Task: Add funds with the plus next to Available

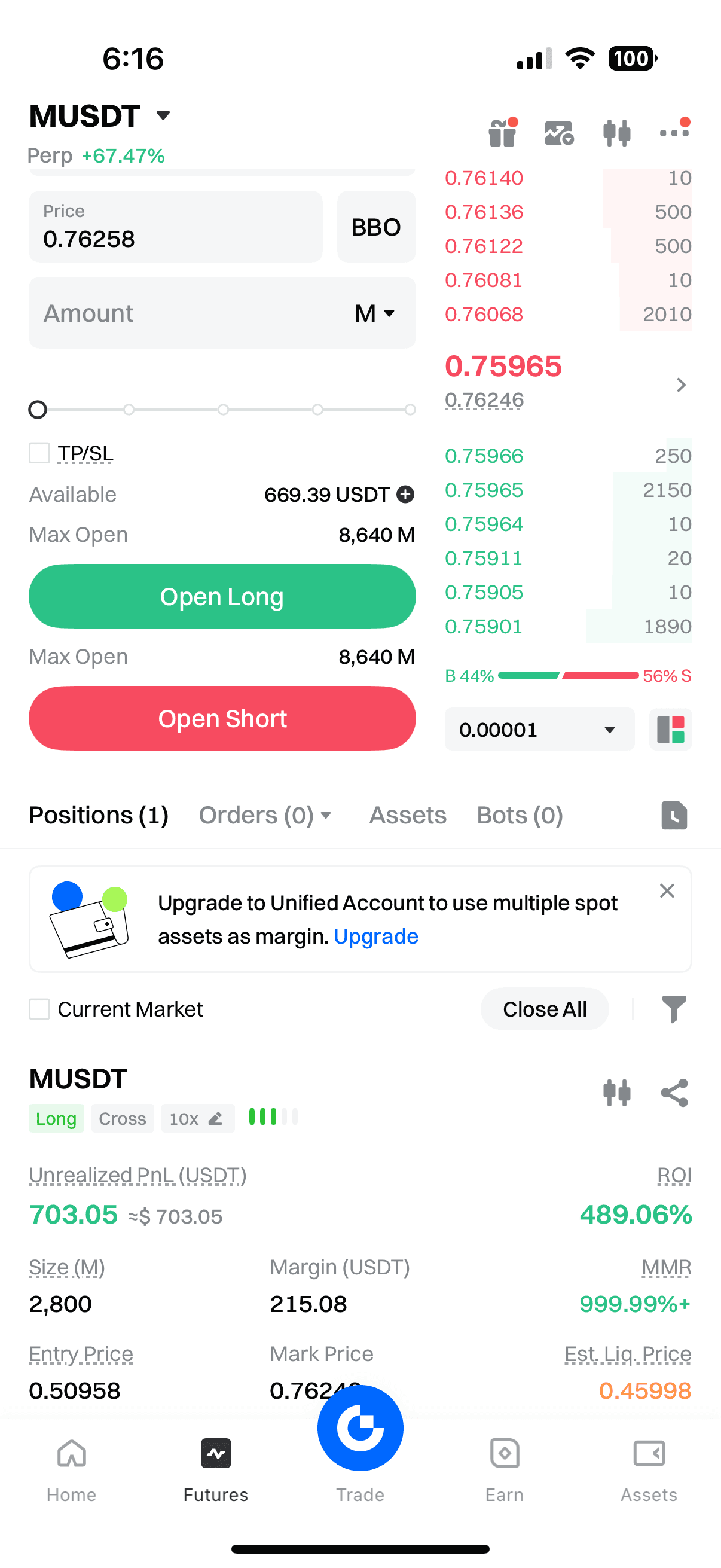Action: point(405,494)
